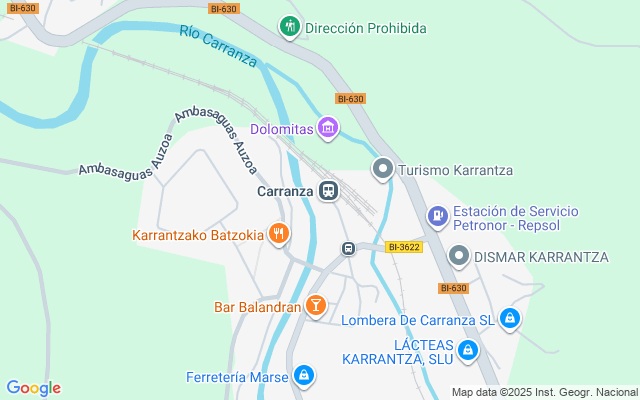Screen dimensions: 640x400
Task: Select the bus stop marker below Carranza station
Action: click(348, 248)
